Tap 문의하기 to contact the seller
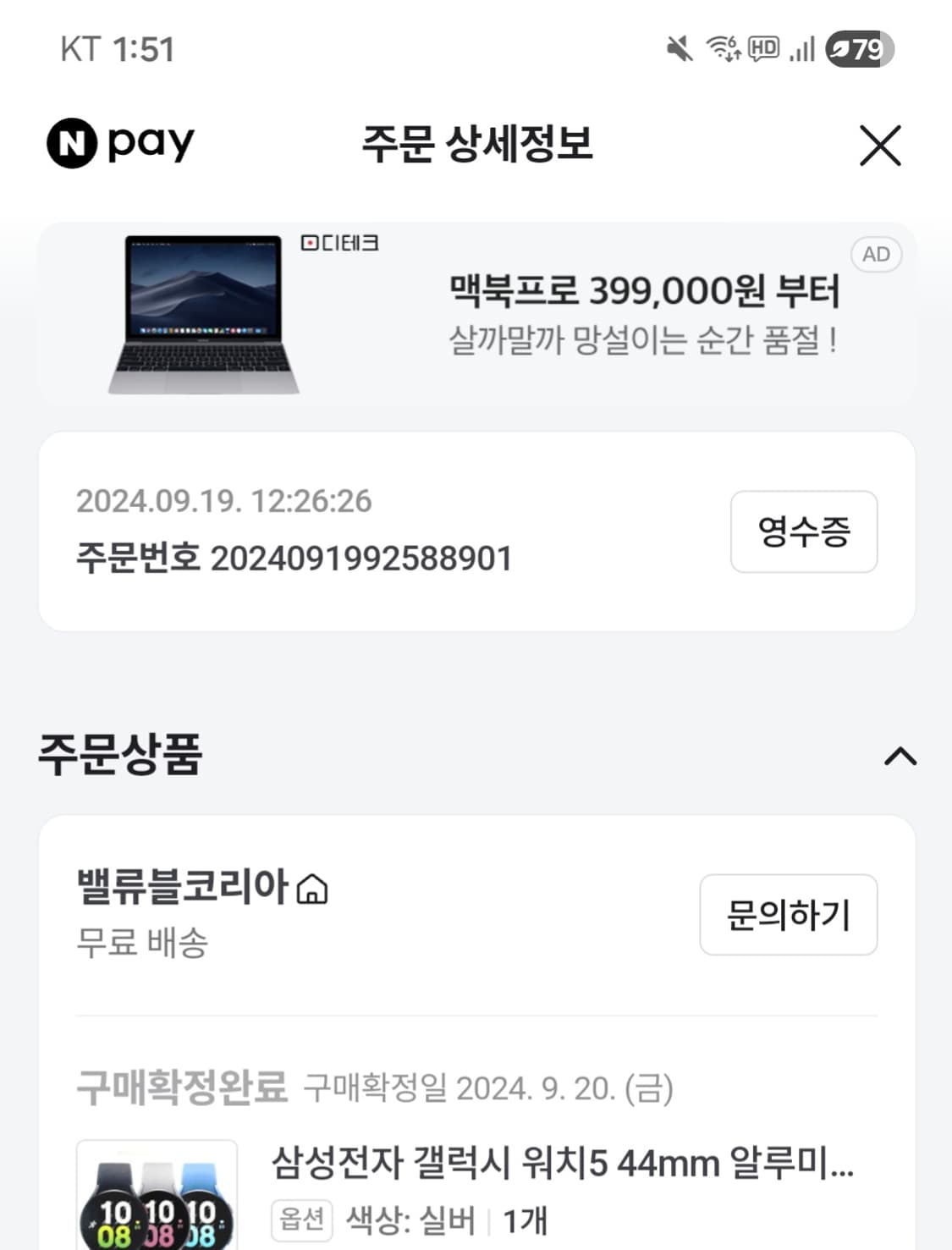Screen dimensions: 952x1250 tap(788, 915)
